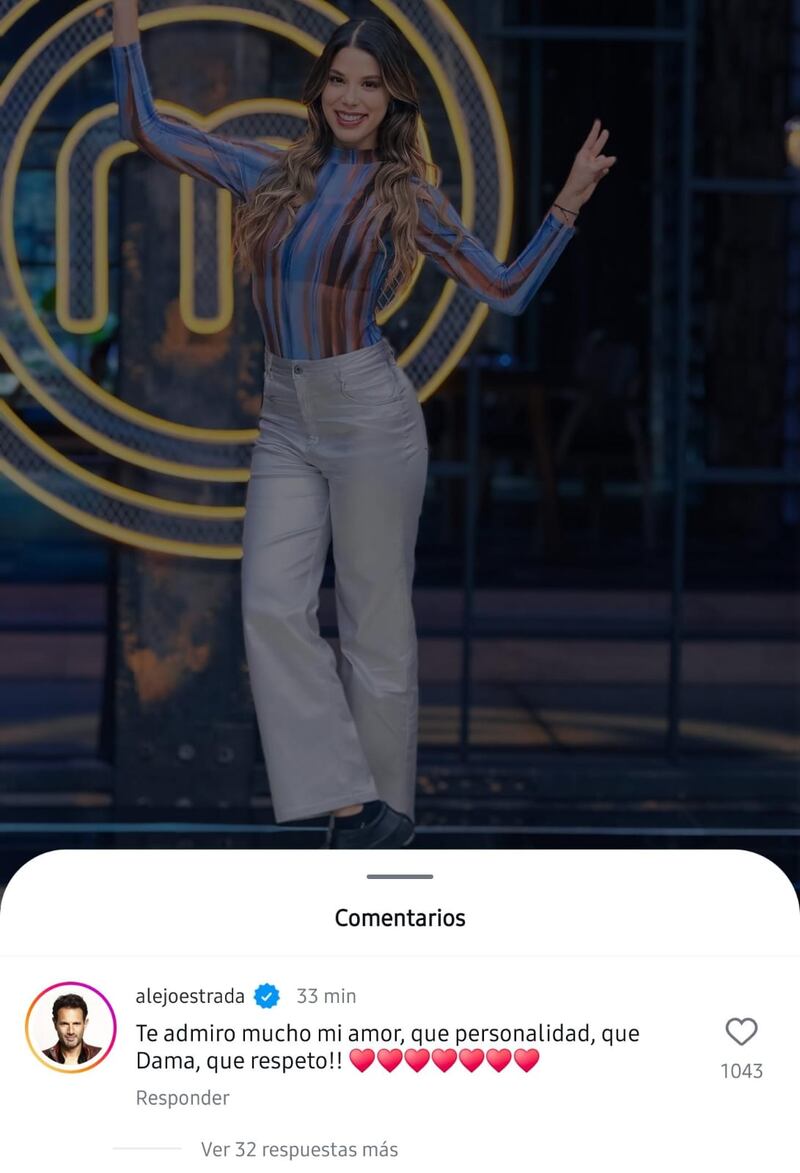Reply to alejoestrada's comment via Responder
This screenshot has width=800, height=1173.
click(183, 1098)
